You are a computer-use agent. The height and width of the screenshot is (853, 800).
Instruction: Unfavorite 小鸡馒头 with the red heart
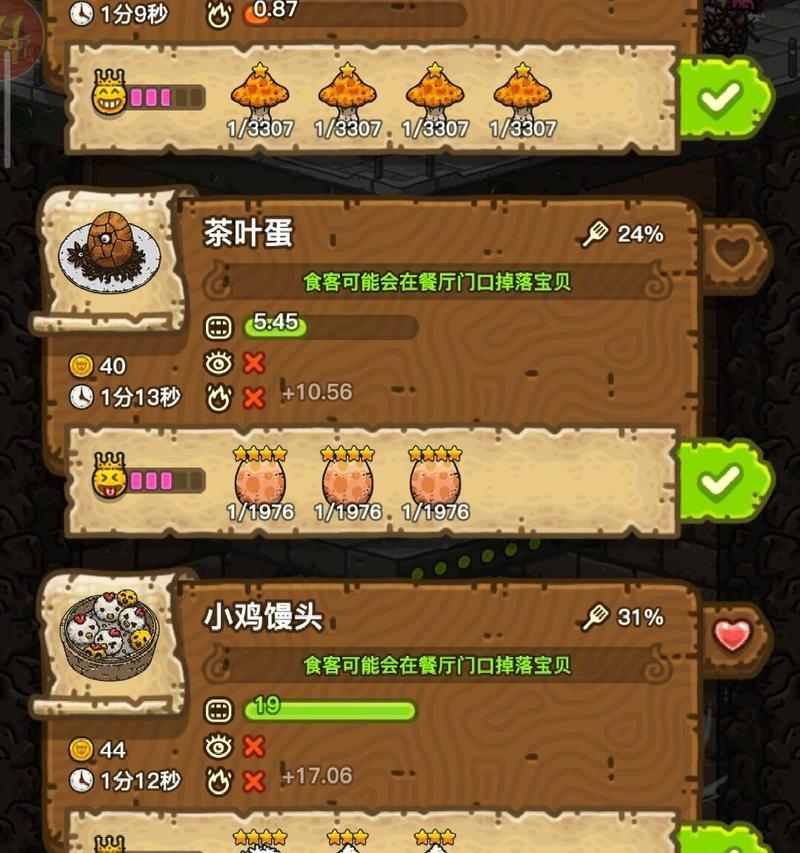[x=733, y=634]
